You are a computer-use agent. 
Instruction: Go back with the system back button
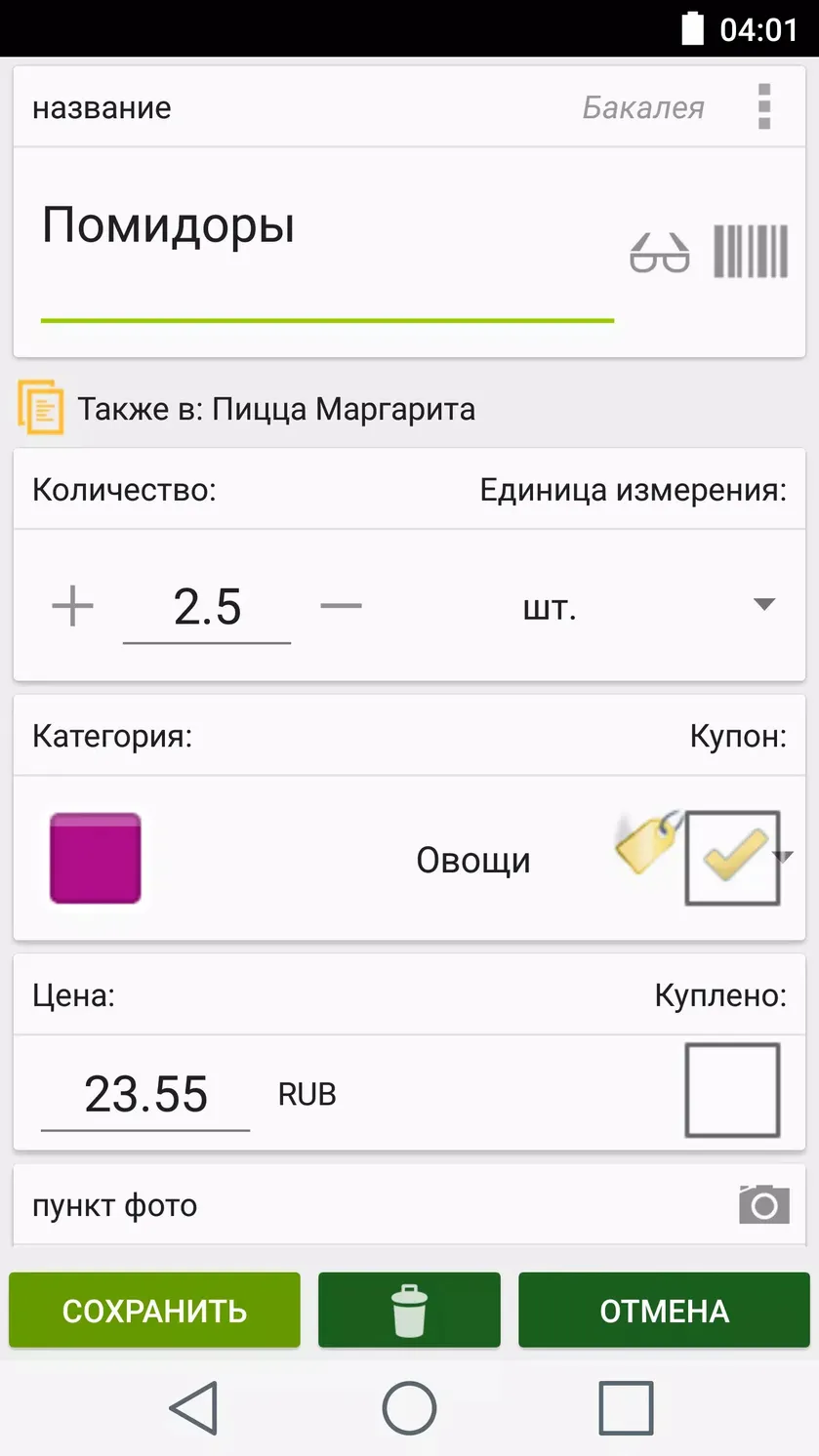pos(193,1408)
